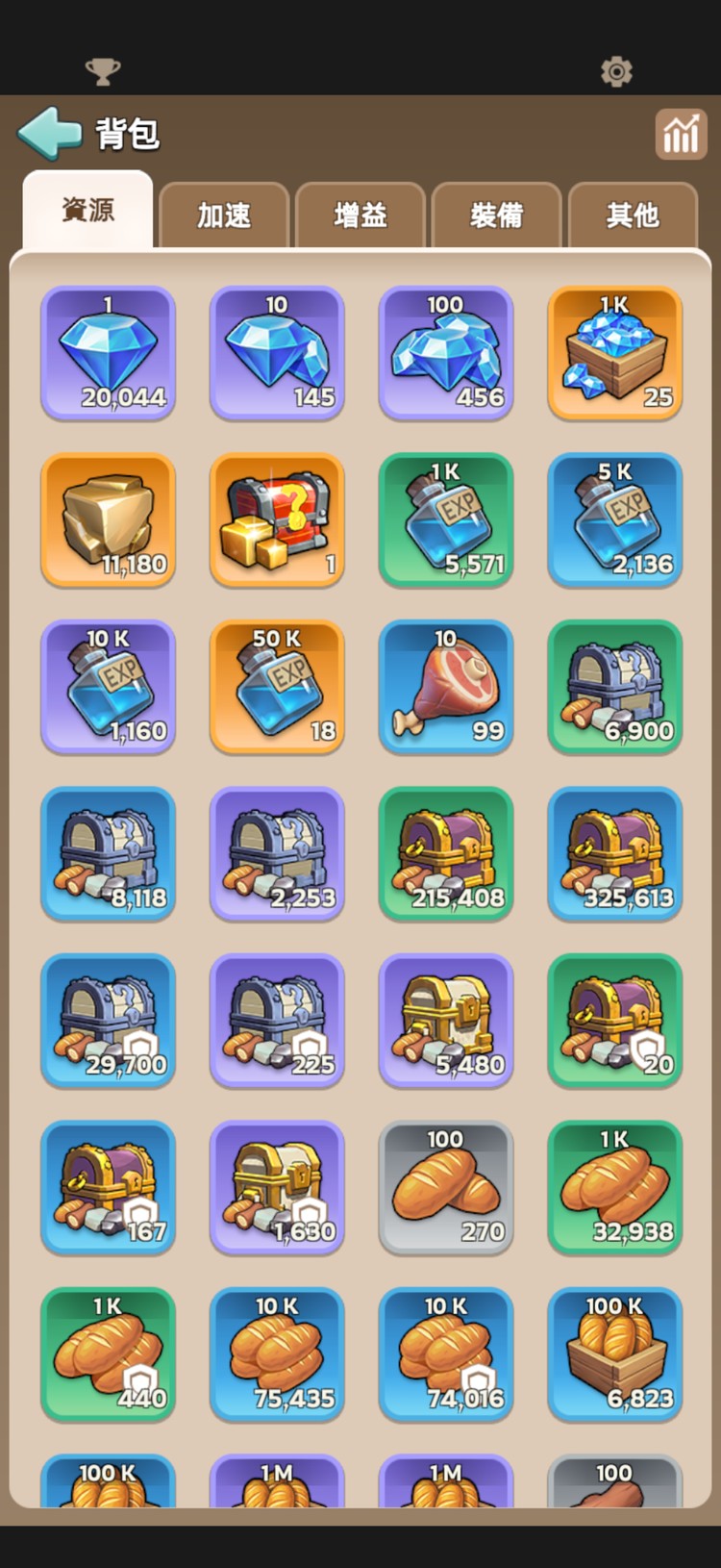Open the golden chest with 5,480
721x1568 pixels.
(x=445, y=1021)
